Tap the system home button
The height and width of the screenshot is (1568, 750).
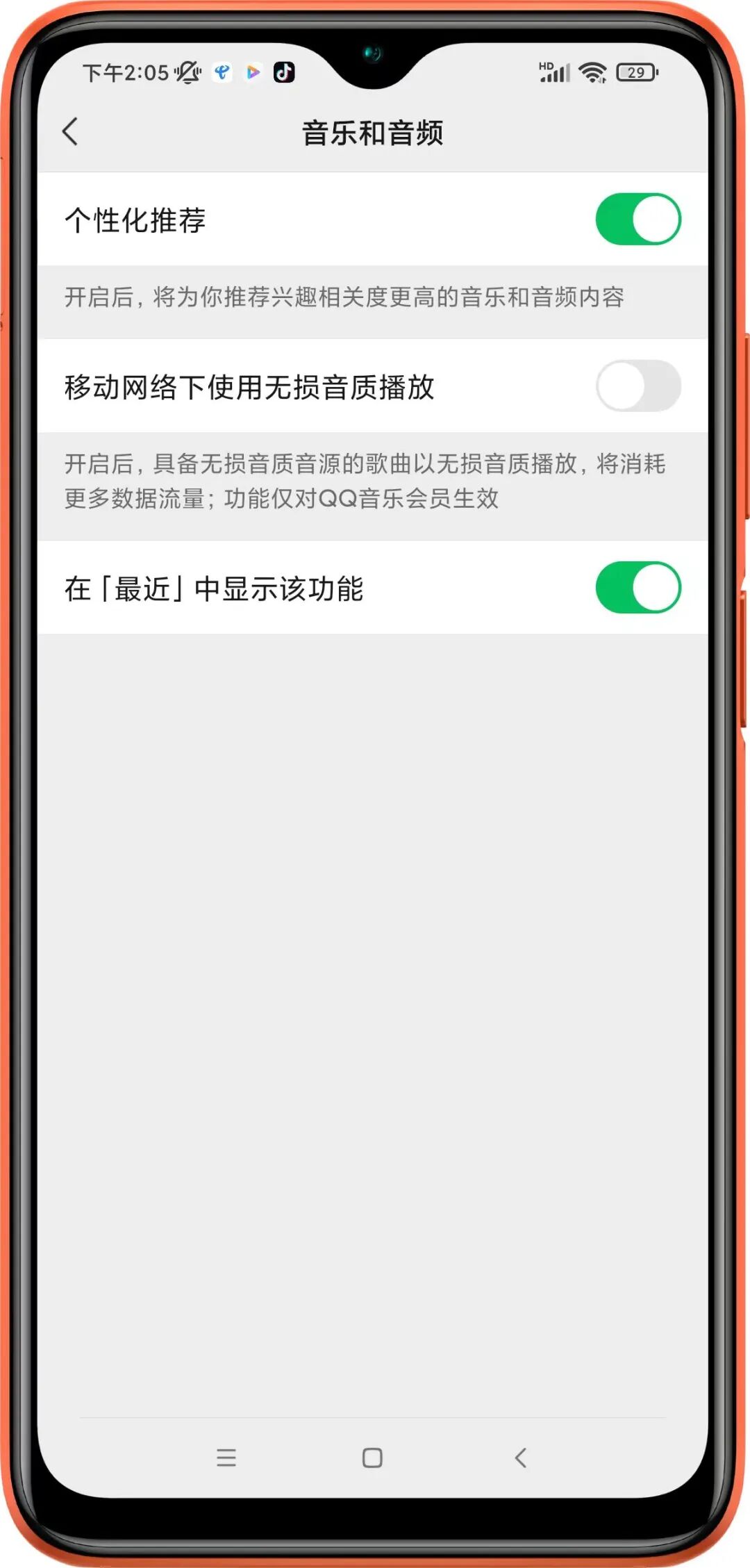pyautogui.click(x=372, y=1458)
